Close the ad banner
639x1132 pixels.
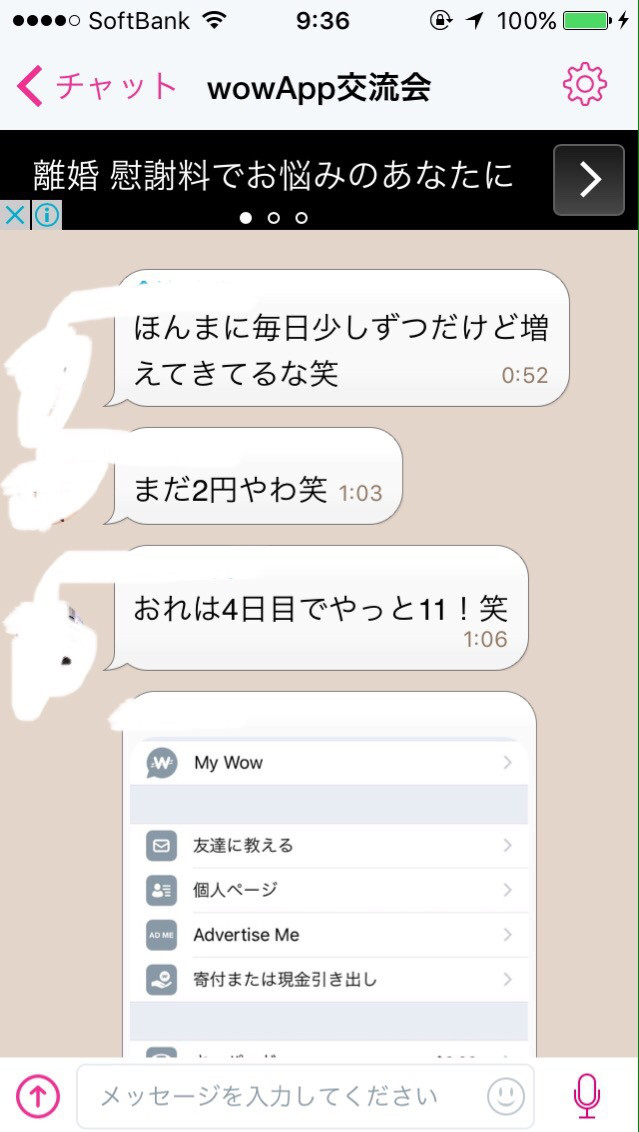tap(14, 215)
